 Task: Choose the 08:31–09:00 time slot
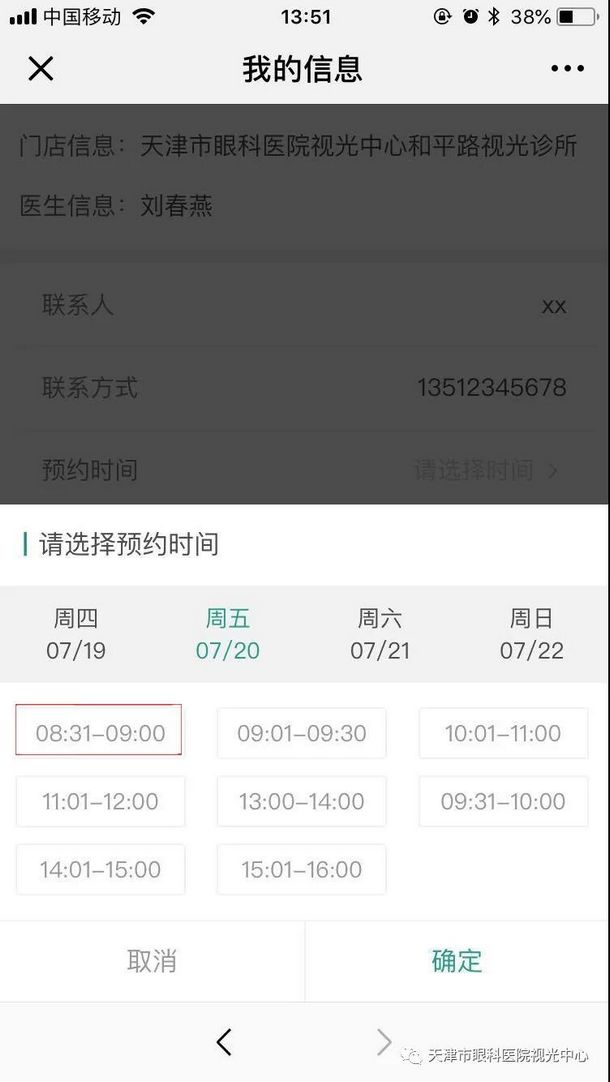(100, 733)
